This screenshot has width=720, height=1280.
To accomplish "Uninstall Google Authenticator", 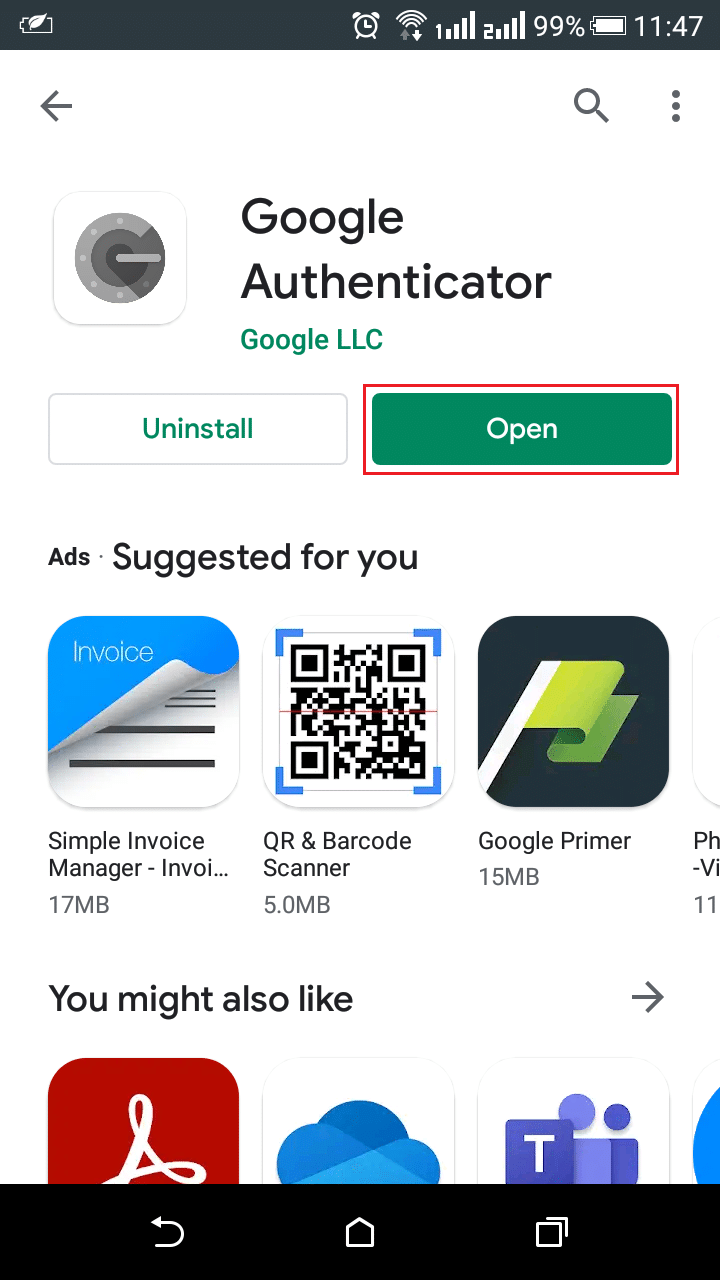I will 198,429.
